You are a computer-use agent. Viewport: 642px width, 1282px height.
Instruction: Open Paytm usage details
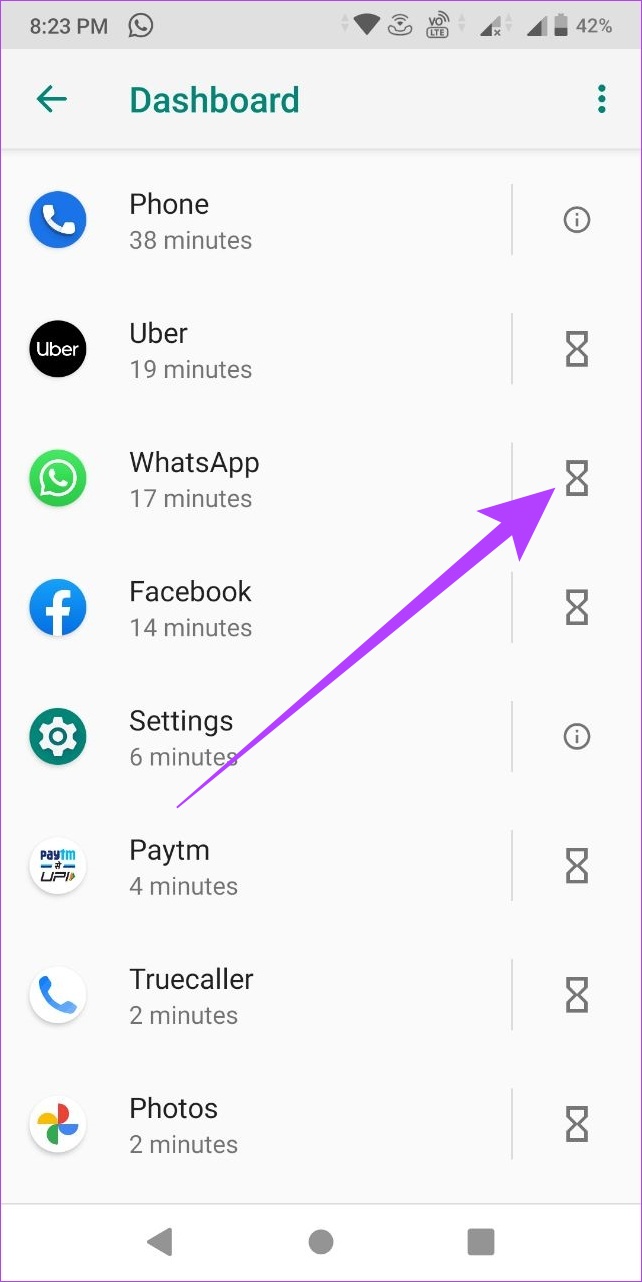coord(256,866)
